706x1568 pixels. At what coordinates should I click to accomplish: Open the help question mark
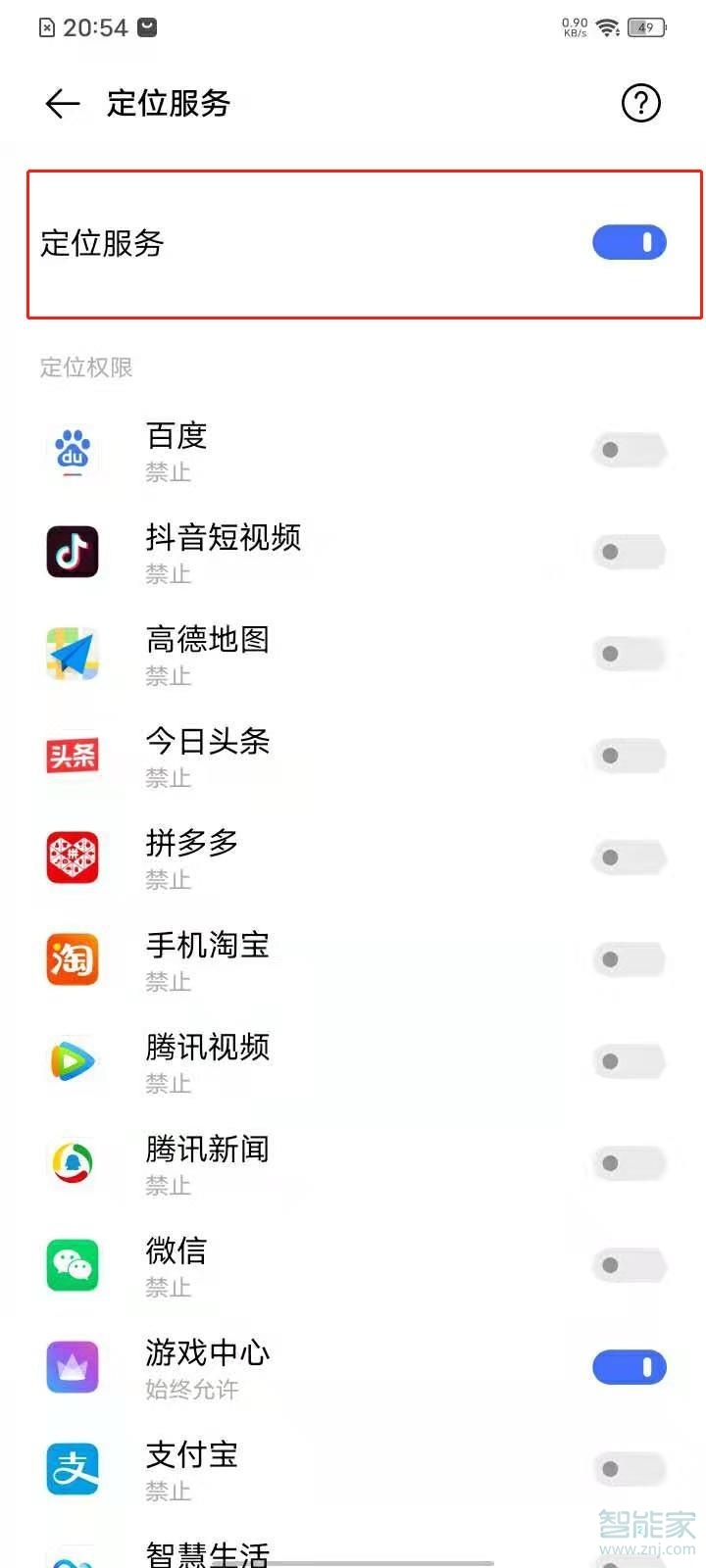click(641, 103)
